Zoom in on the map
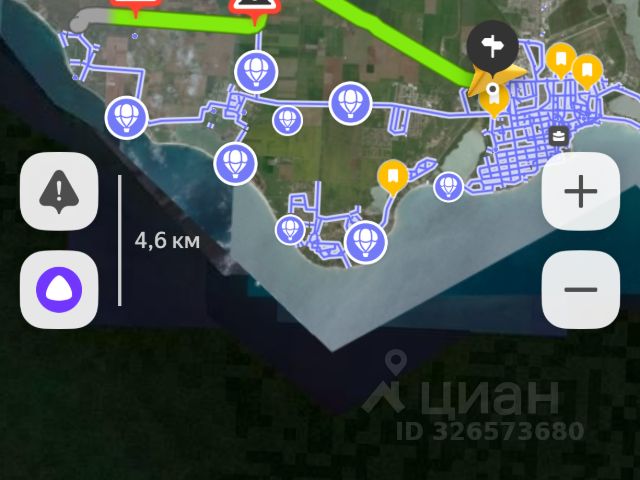This screenshot has width=640, height=480. point(580,192)
